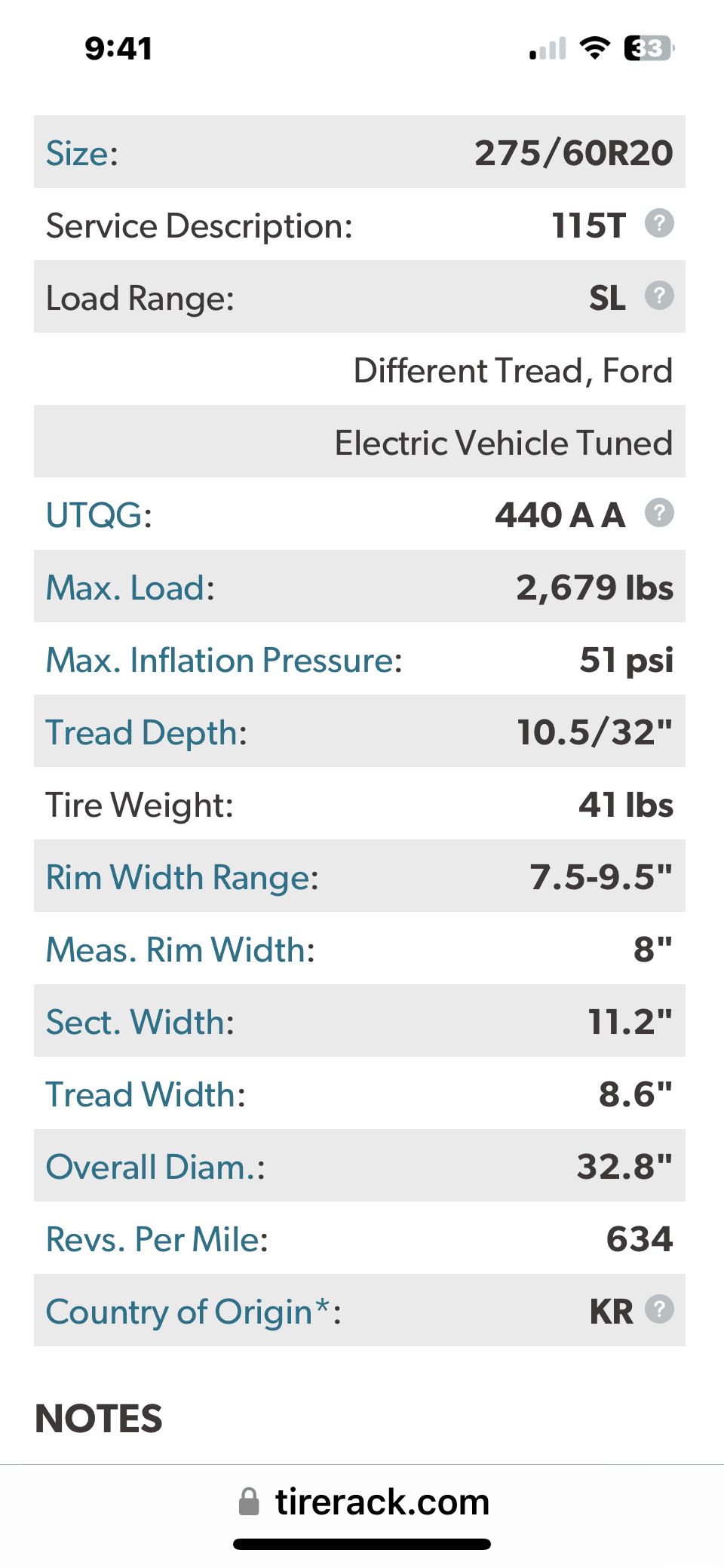Select the Country of Origin link
Screen dimensions: 724x1568
(x=189, y=1311)
